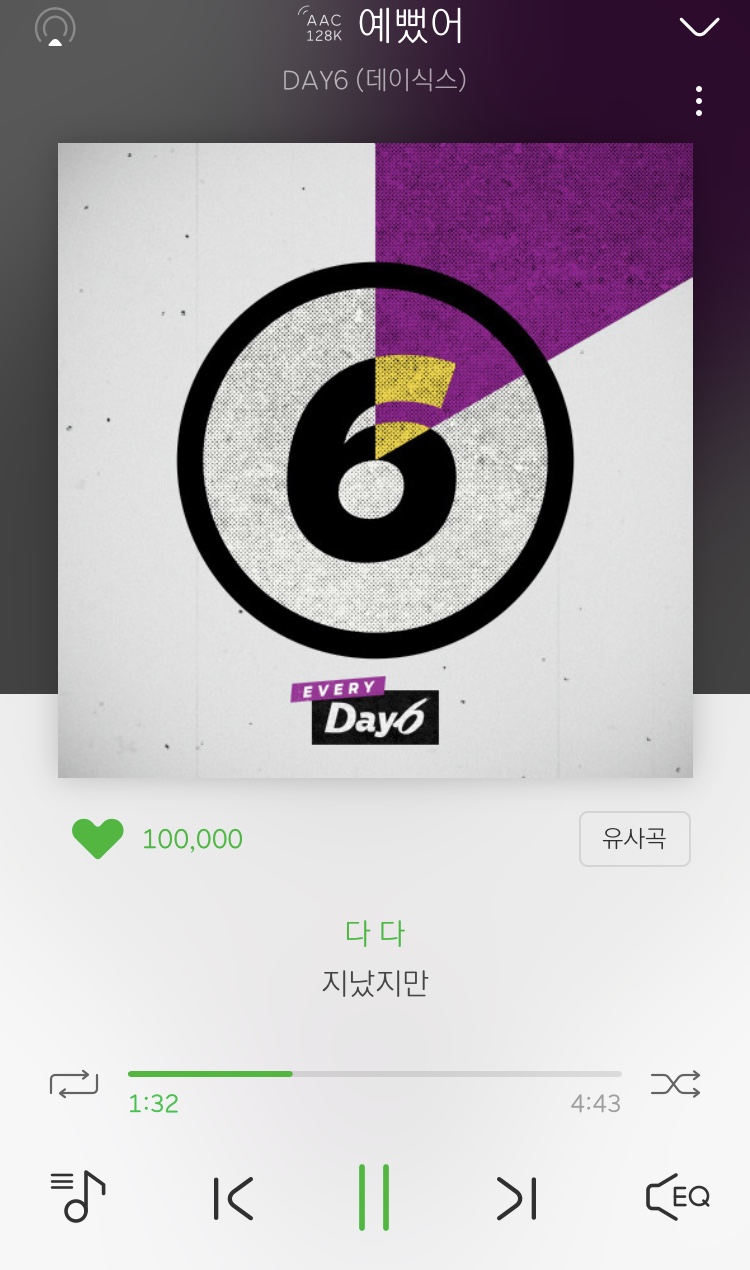Go back to the previous track
Screen dimensions: 750x1270
pos(232,1196)
